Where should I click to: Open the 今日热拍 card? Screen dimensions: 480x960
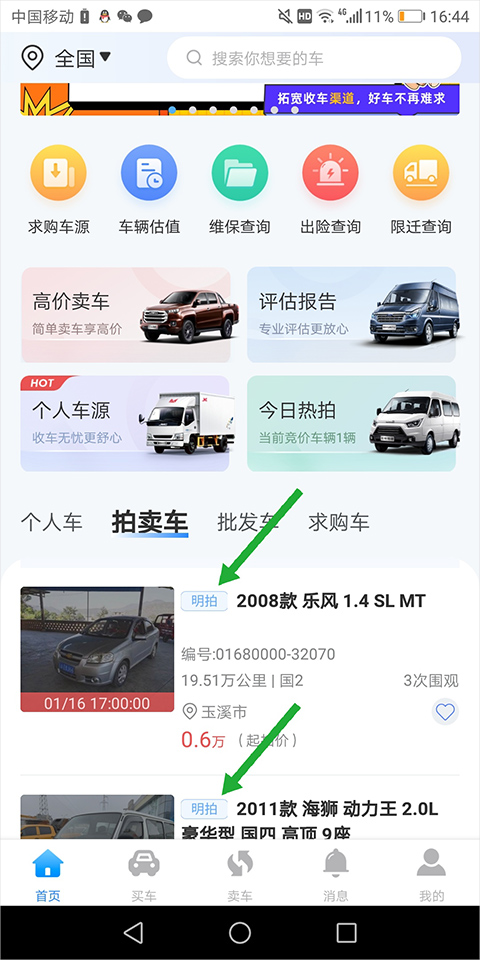pyautogui.click(x=351, y=424)
